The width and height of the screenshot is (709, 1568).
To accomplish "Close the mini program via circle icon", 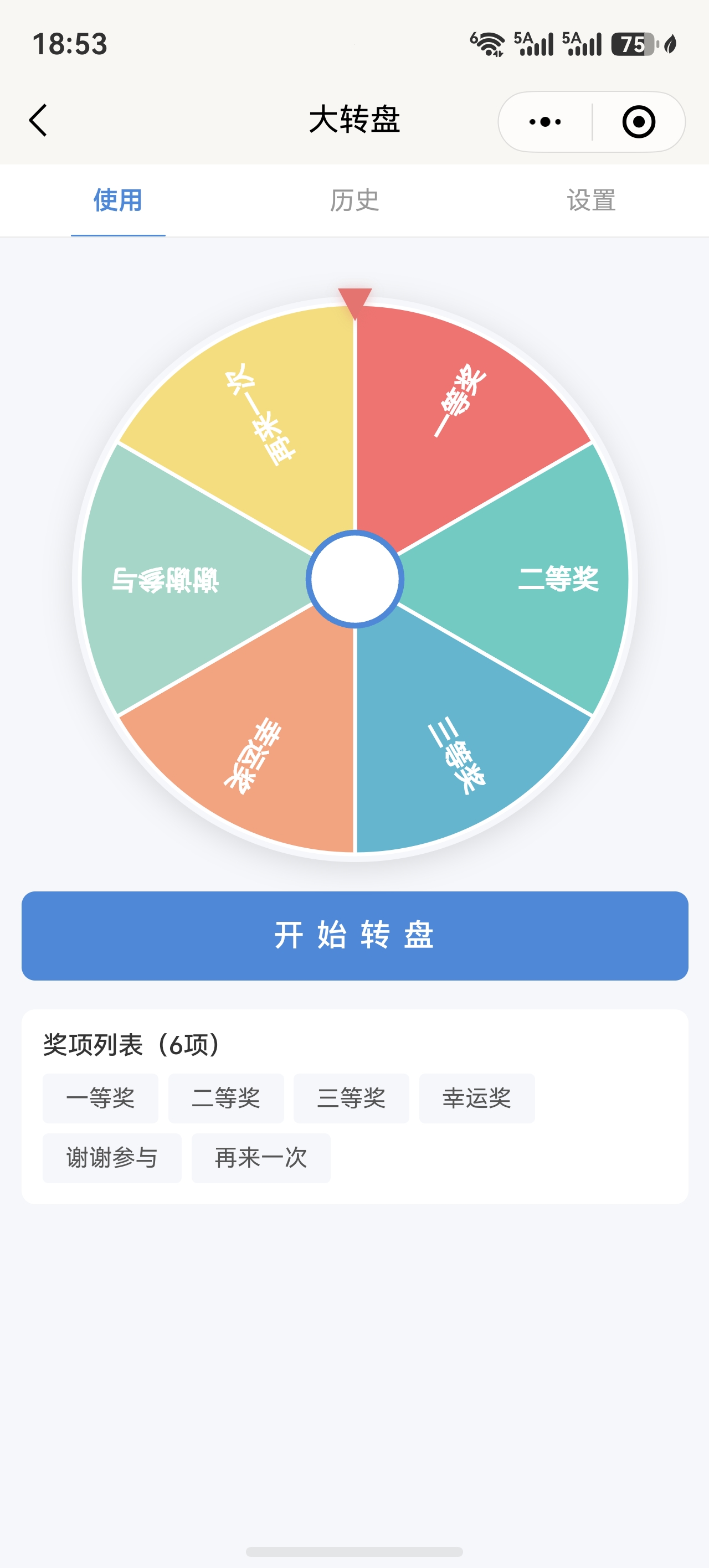I will click(638, 122).
